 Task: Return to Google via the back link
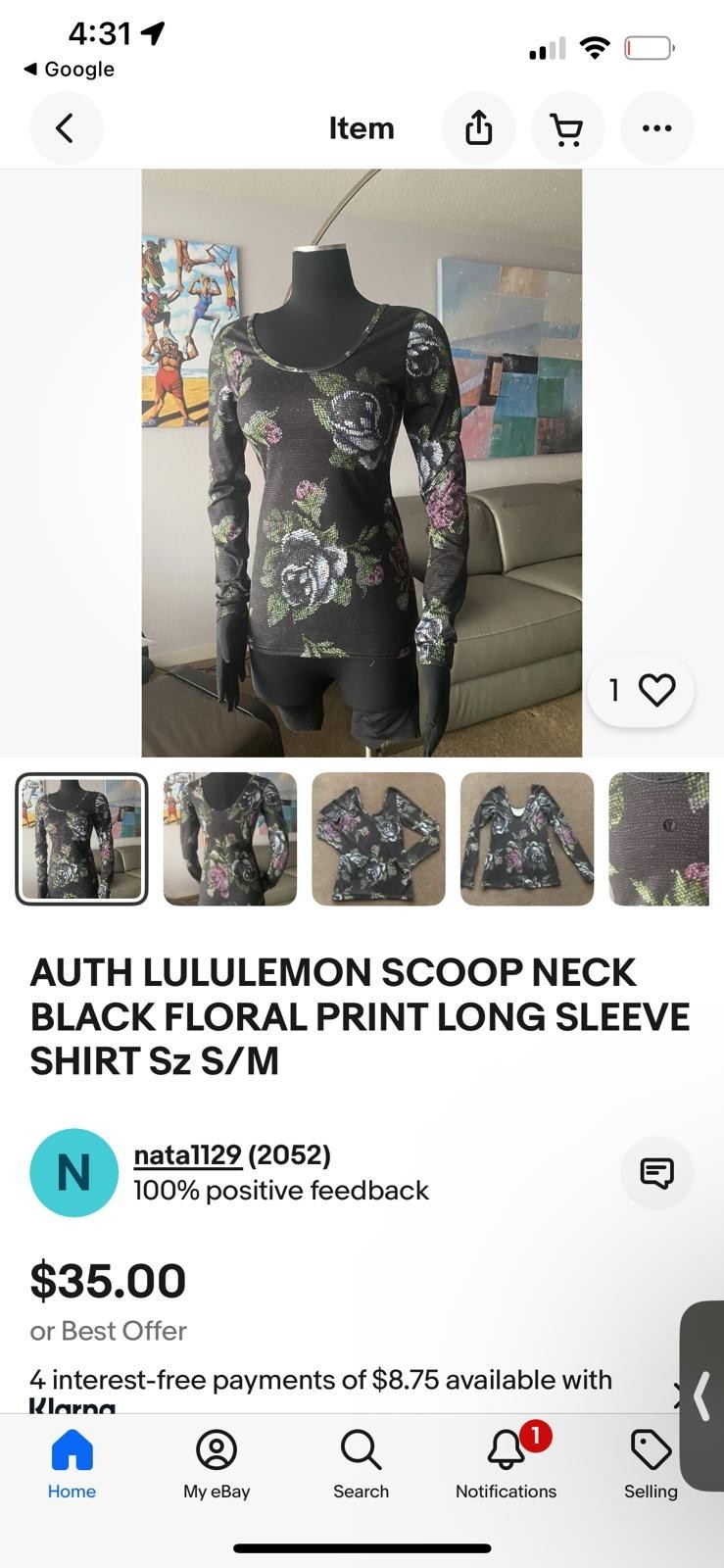69,70
